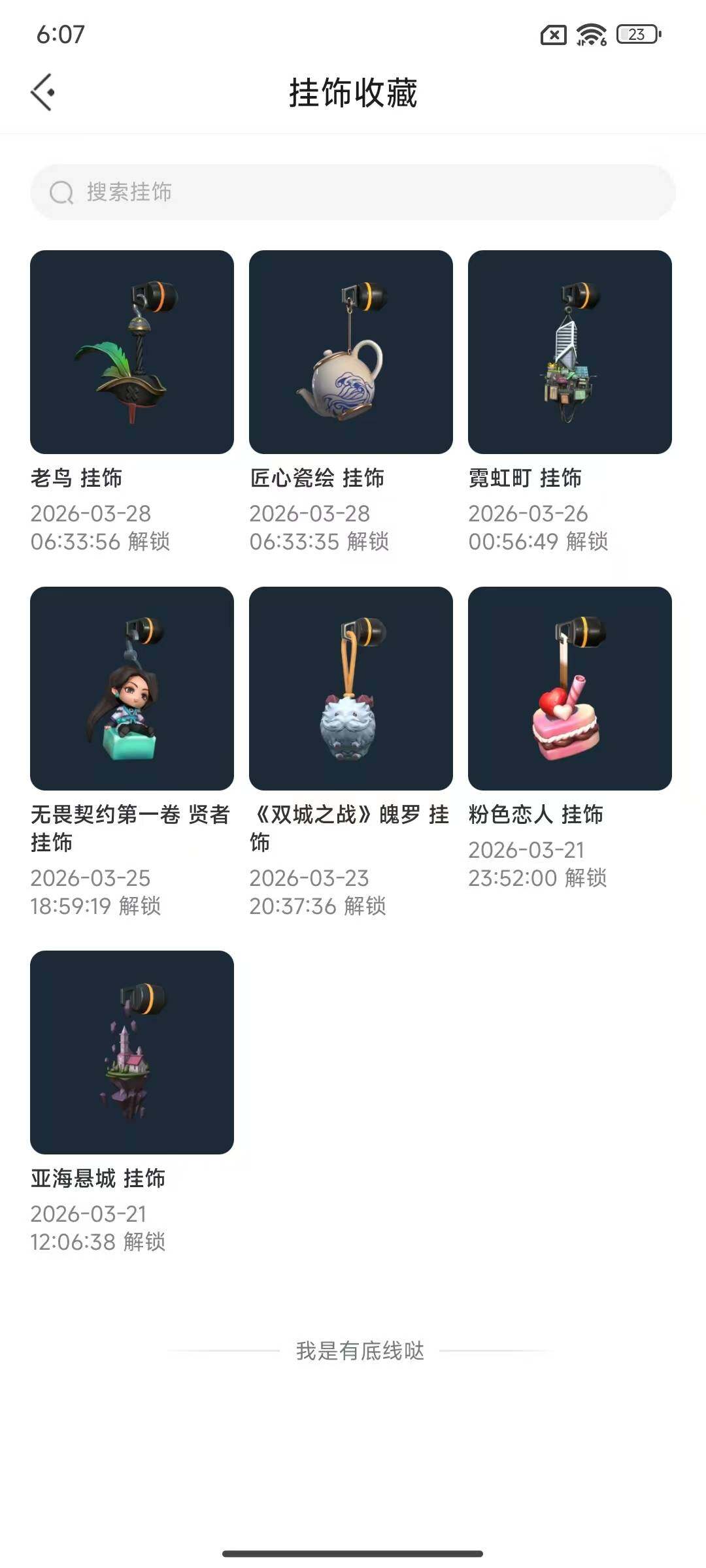View the 《双城之战》魄罗 poro pendant

(x=351, y=689)
